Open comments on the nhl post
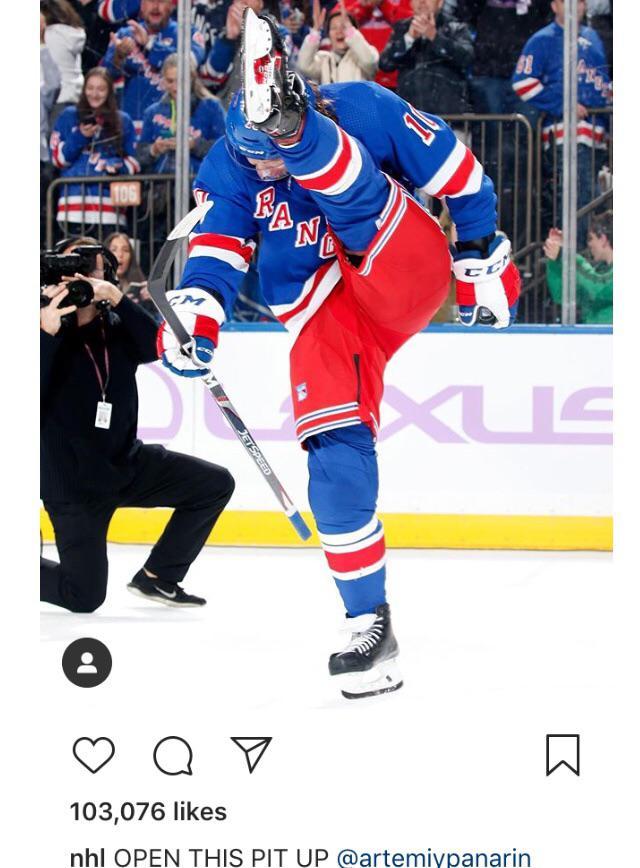 (172, 756)
